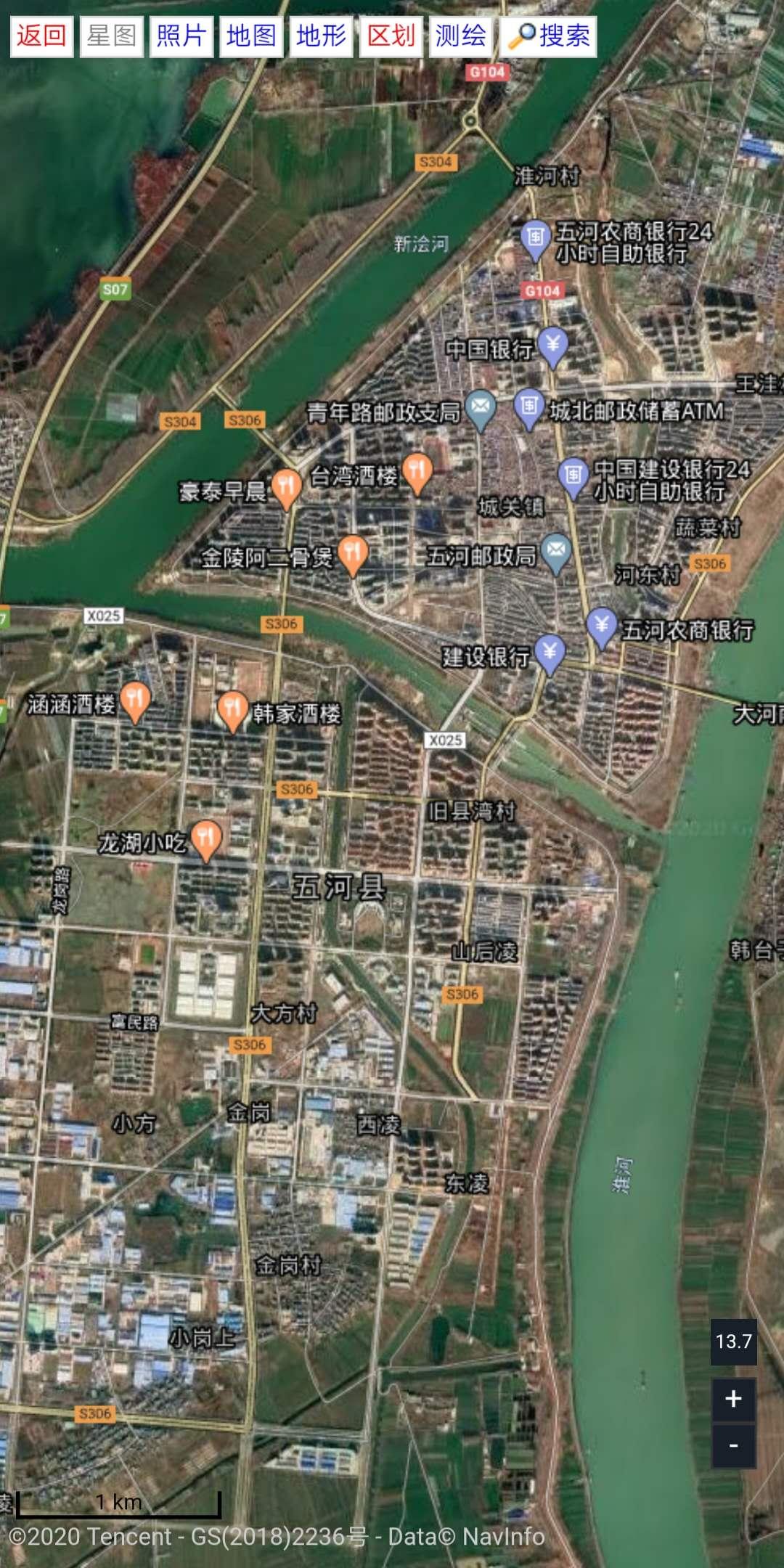Switch to the 星图 satellite view
The width and height of the screenshot is (784, 1568).
click(x=111, y=36)
